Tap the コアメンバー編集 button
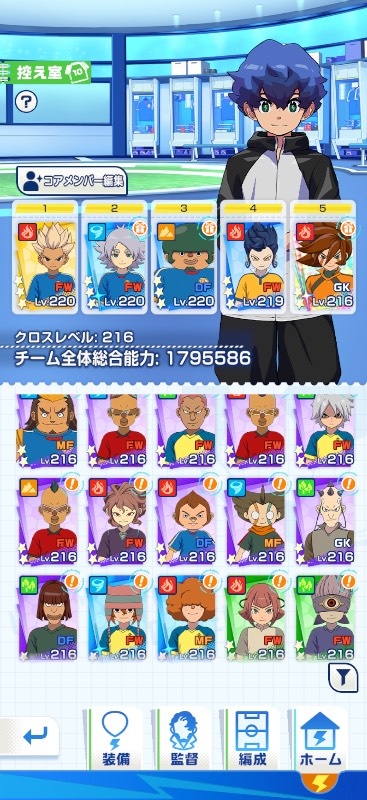The height and width of the screenshot is (800, 367). pyautogui.click(x=72, y=181)
